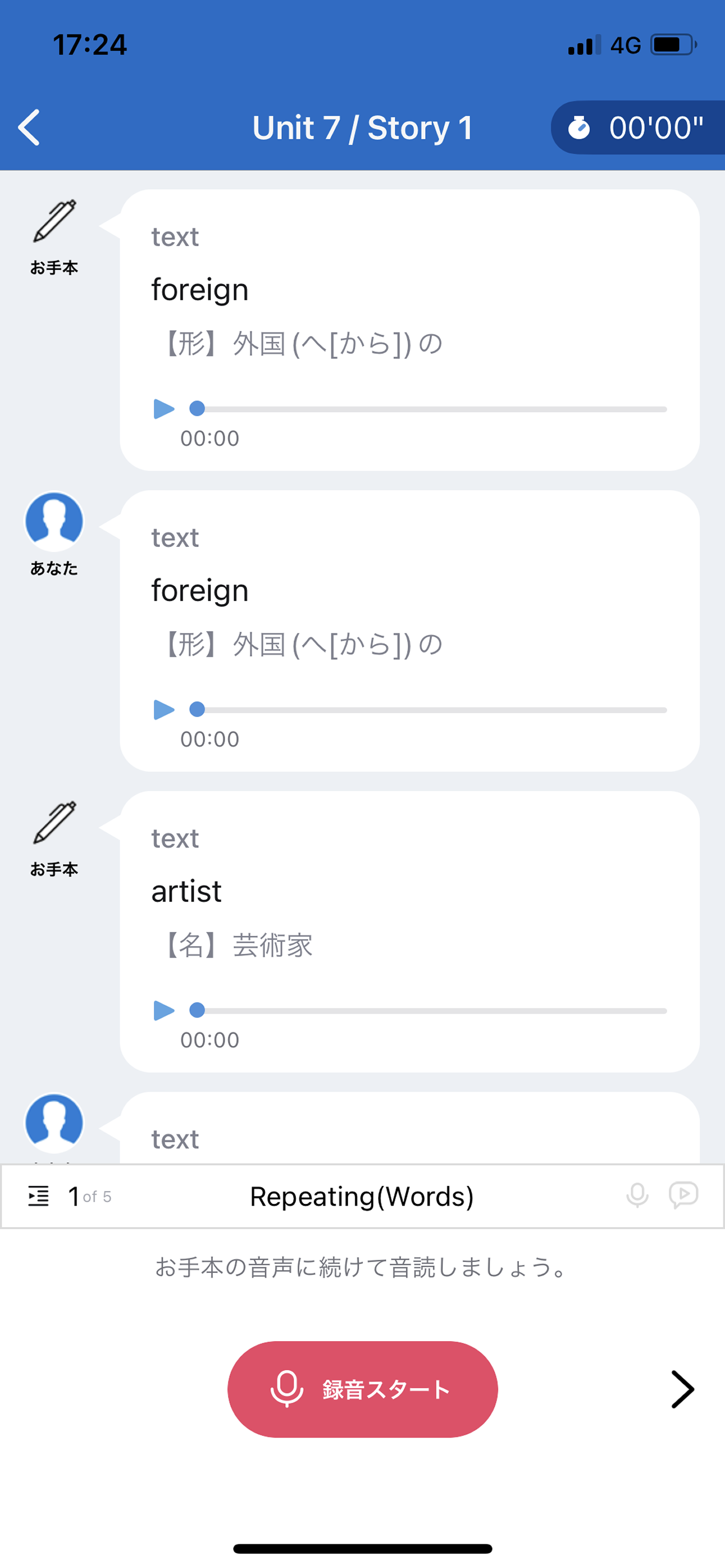Play the お手本 audio for foreign
The image size is (725, 1568).
pos(164,409)
